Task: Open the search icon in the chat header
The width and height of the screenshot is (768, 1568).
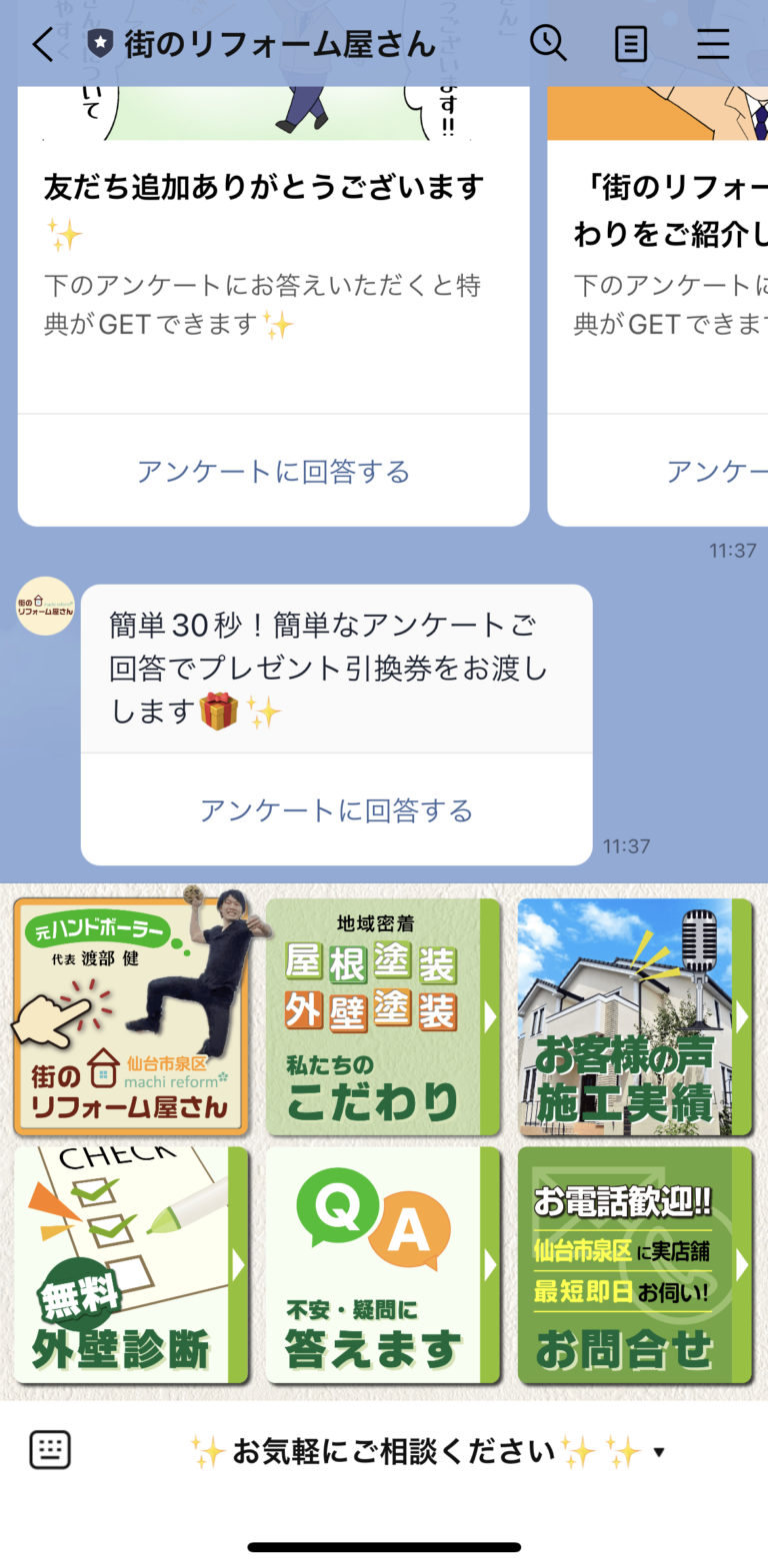Action: pyautogui.click(x=549, y=44)
